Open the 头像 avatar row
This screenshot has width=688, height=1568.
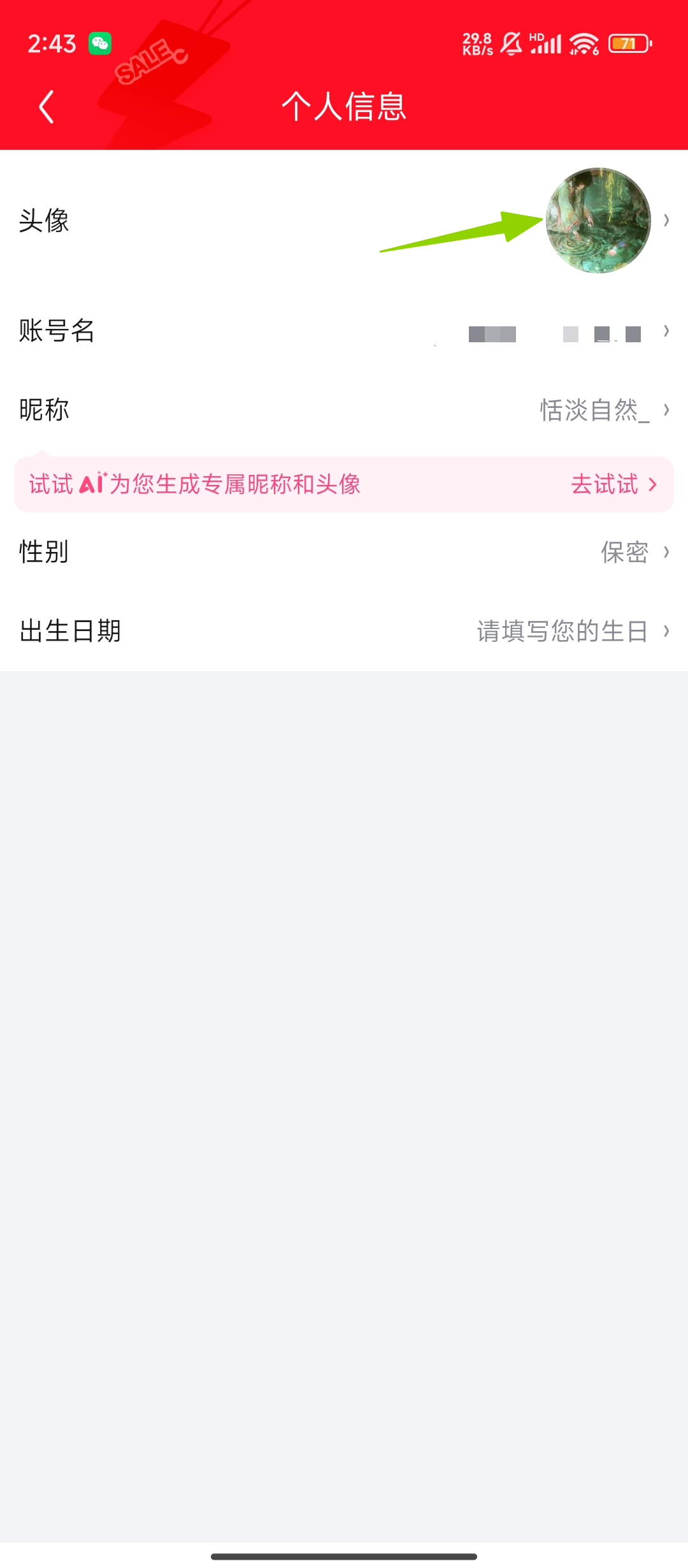[344, 221]
